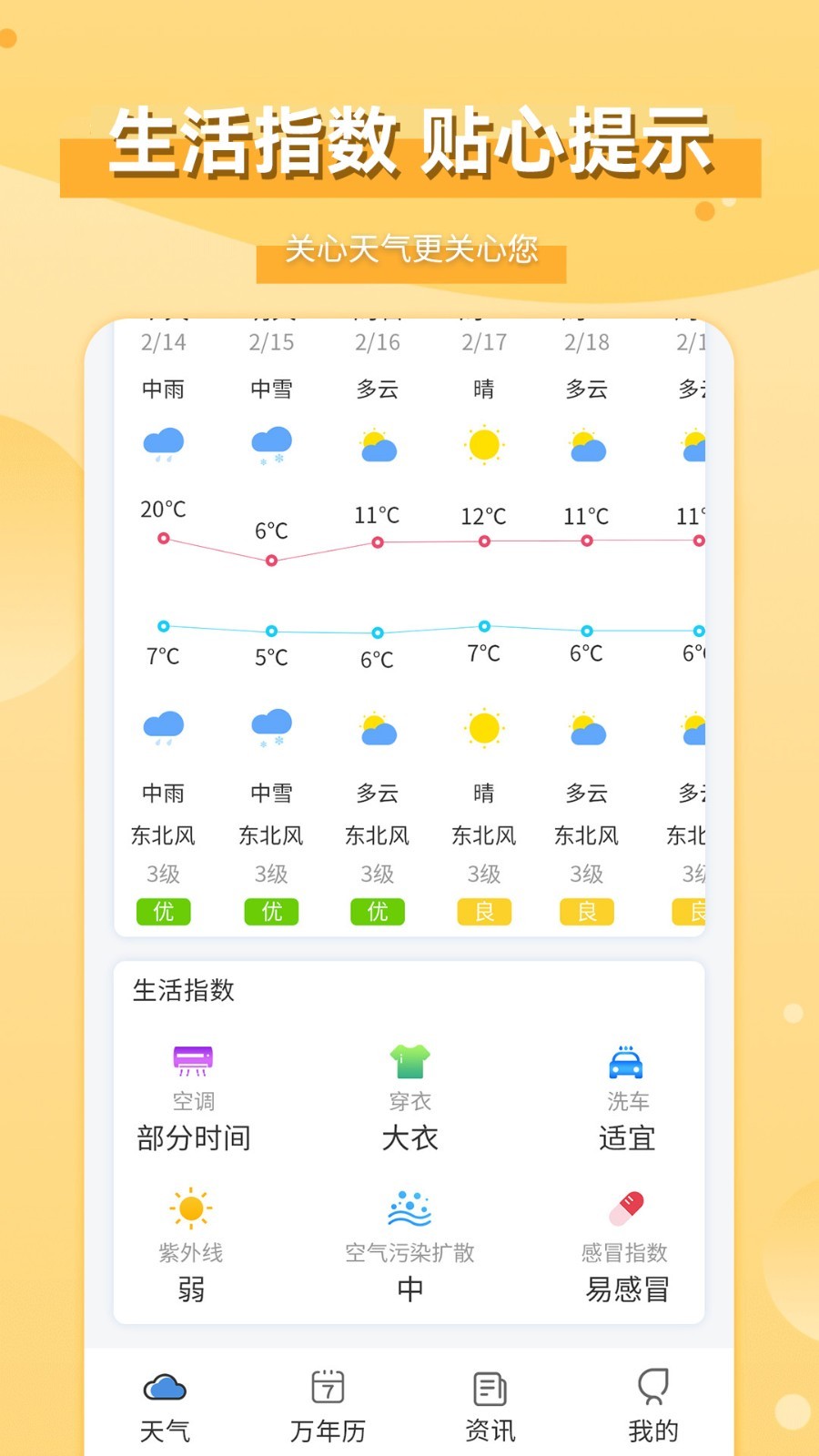The width and height of the screenshot is (819, 1456).
Task: Go to the 我的 profile section
Action: coord(653,1401)
